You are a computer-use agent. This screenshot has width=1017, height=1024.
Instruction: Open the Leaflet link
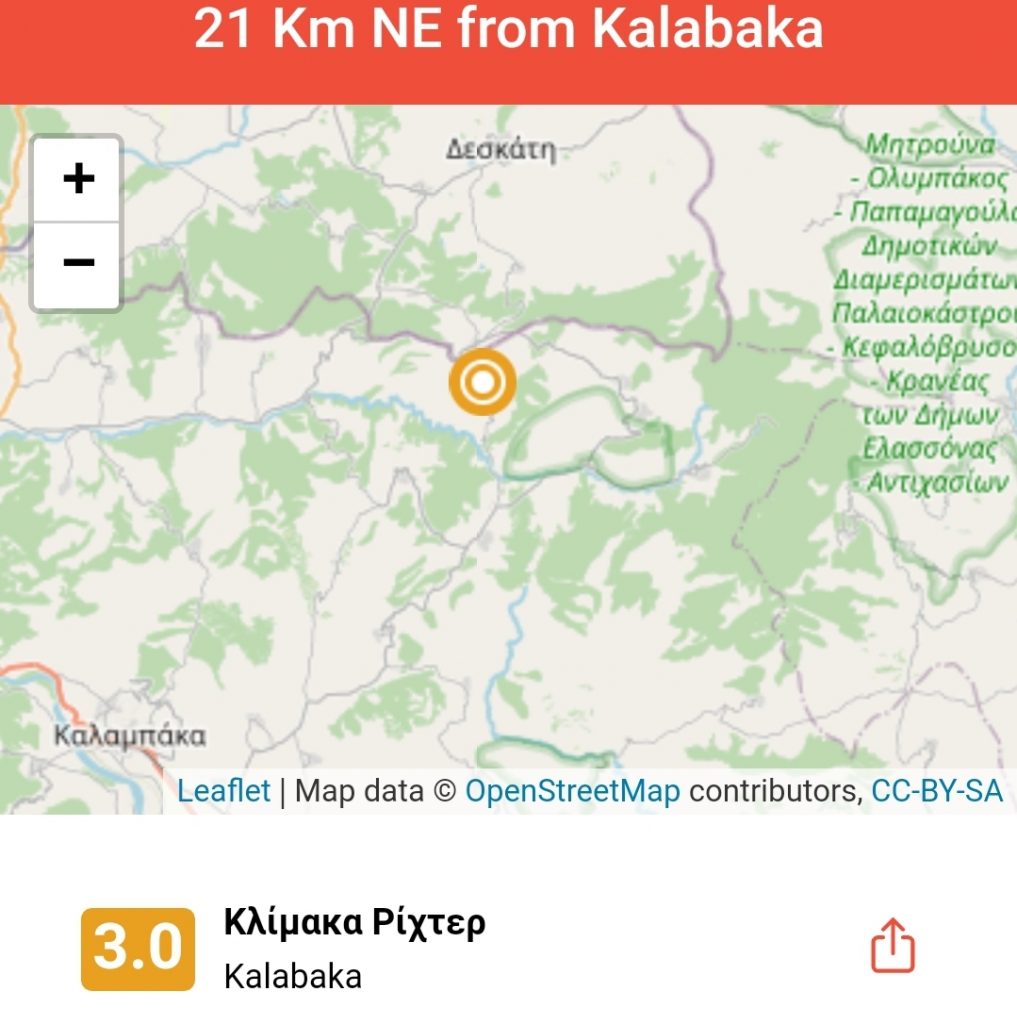click(224, 792)
